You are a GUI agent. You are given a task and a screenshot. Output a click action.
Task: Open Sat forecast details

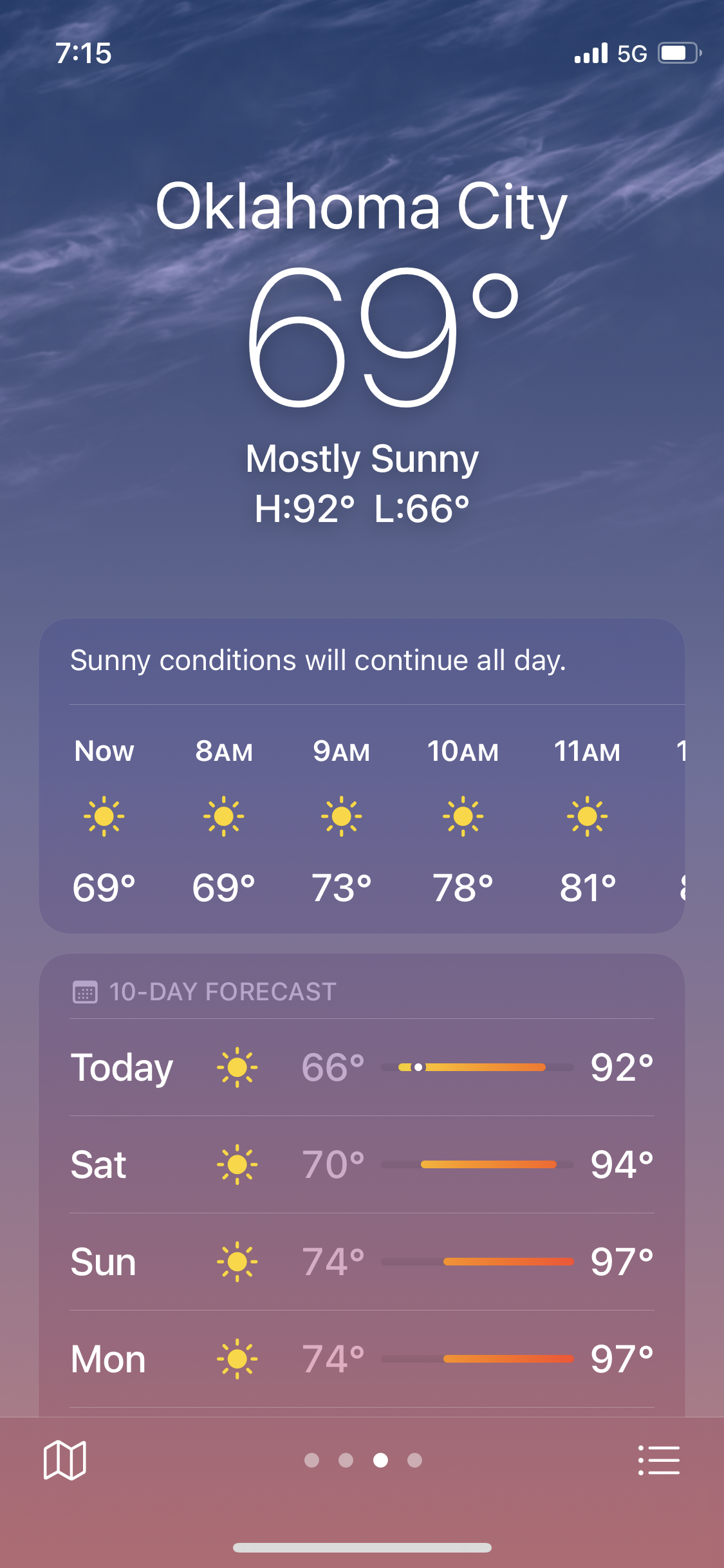[362, 1164]
